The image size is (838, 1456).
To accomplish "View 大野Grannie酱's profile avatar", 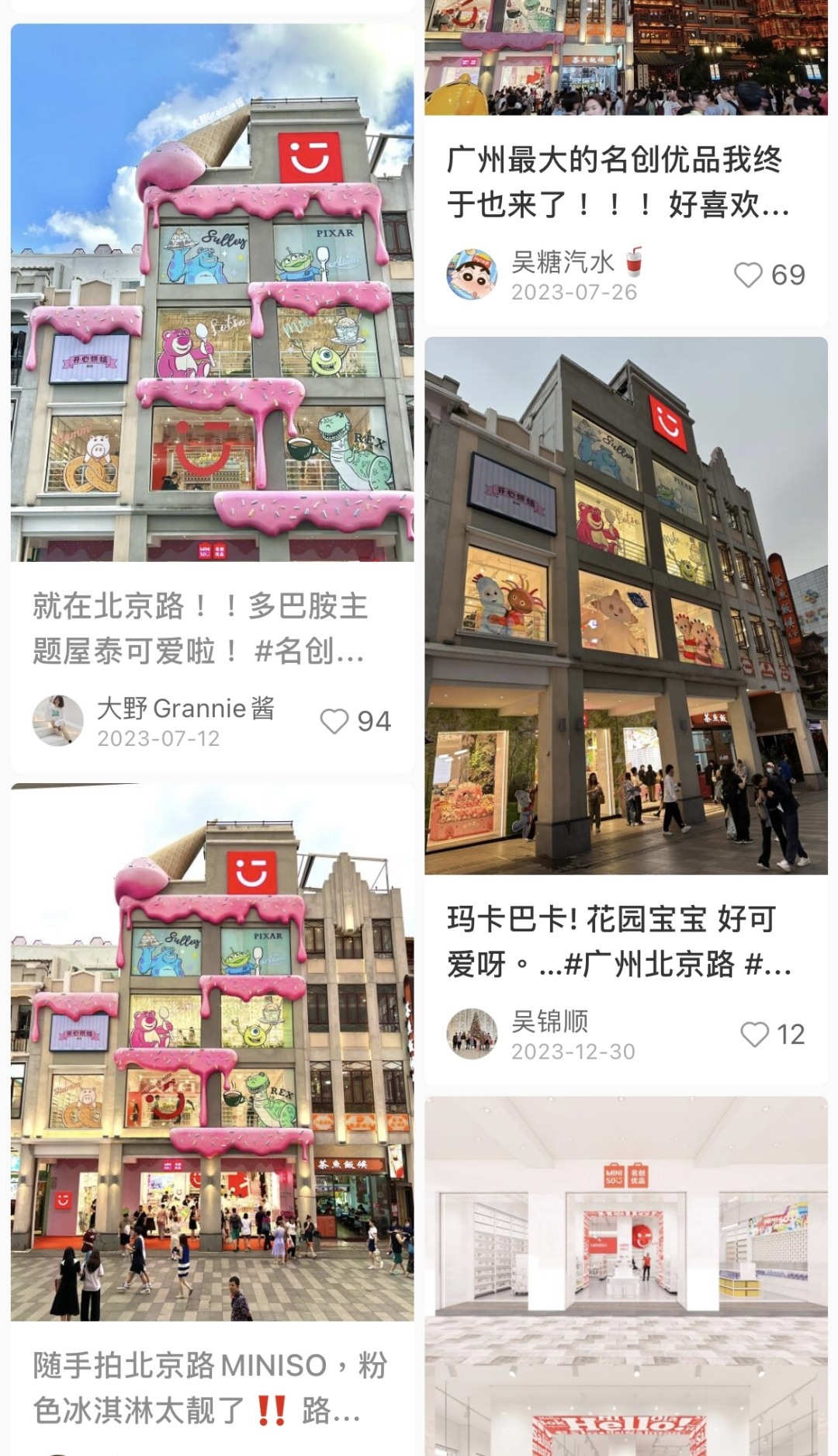I will tap(57, 721).
